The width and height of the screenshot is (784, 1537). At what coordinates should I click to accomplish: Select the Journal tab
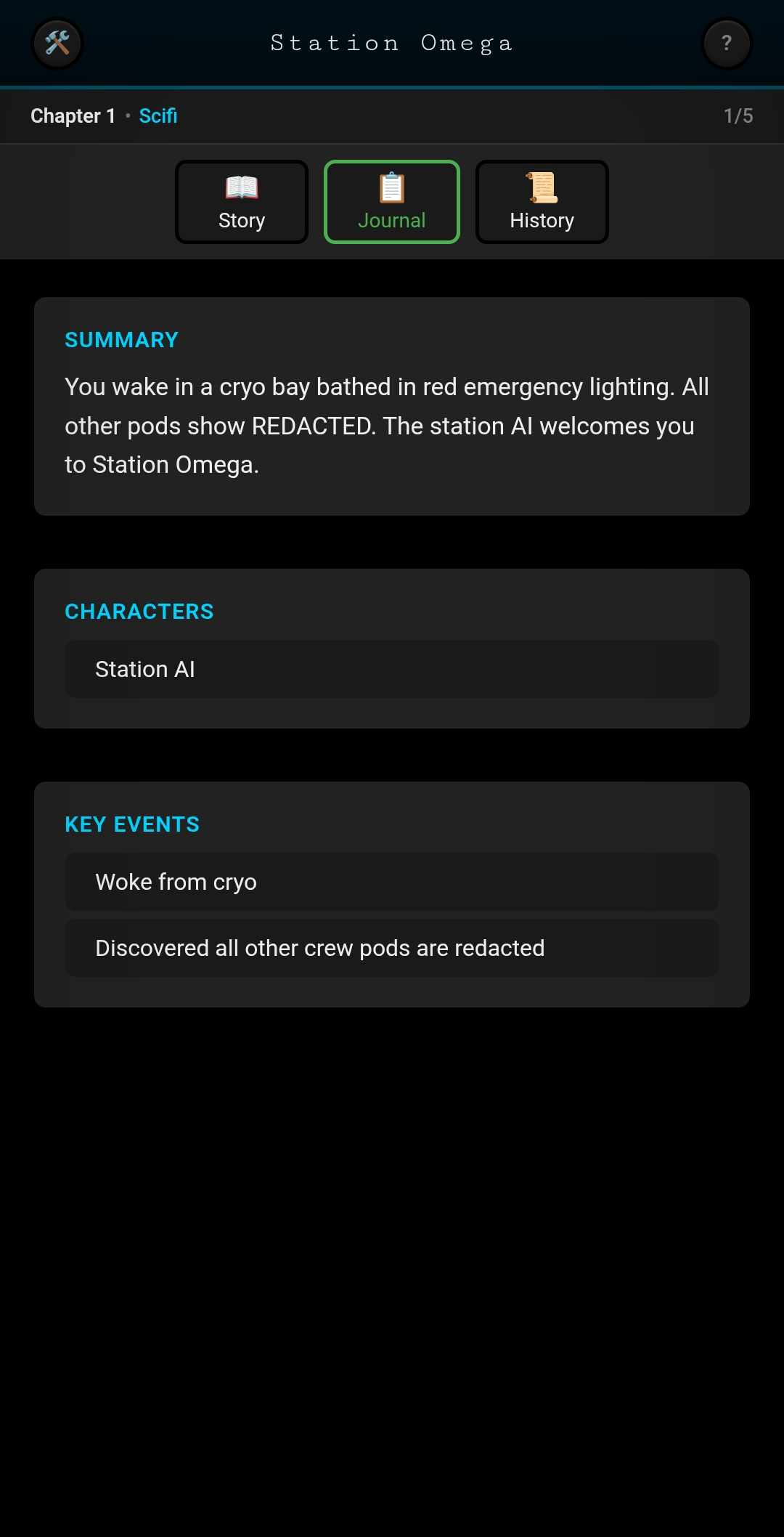(392, 202)
